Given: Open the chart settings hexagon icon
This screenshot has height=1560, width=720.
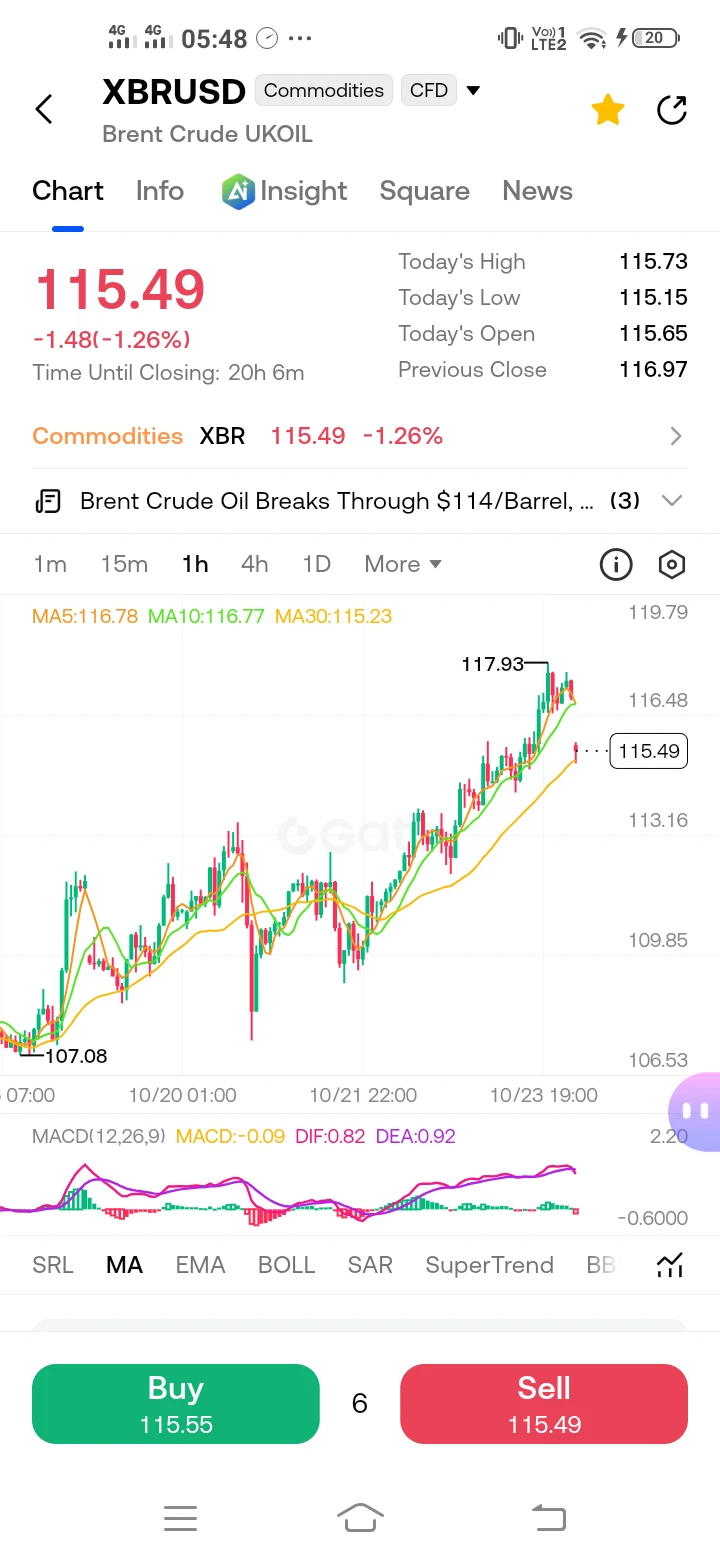Looking at the screenshot, I should (x=672, y=565).
